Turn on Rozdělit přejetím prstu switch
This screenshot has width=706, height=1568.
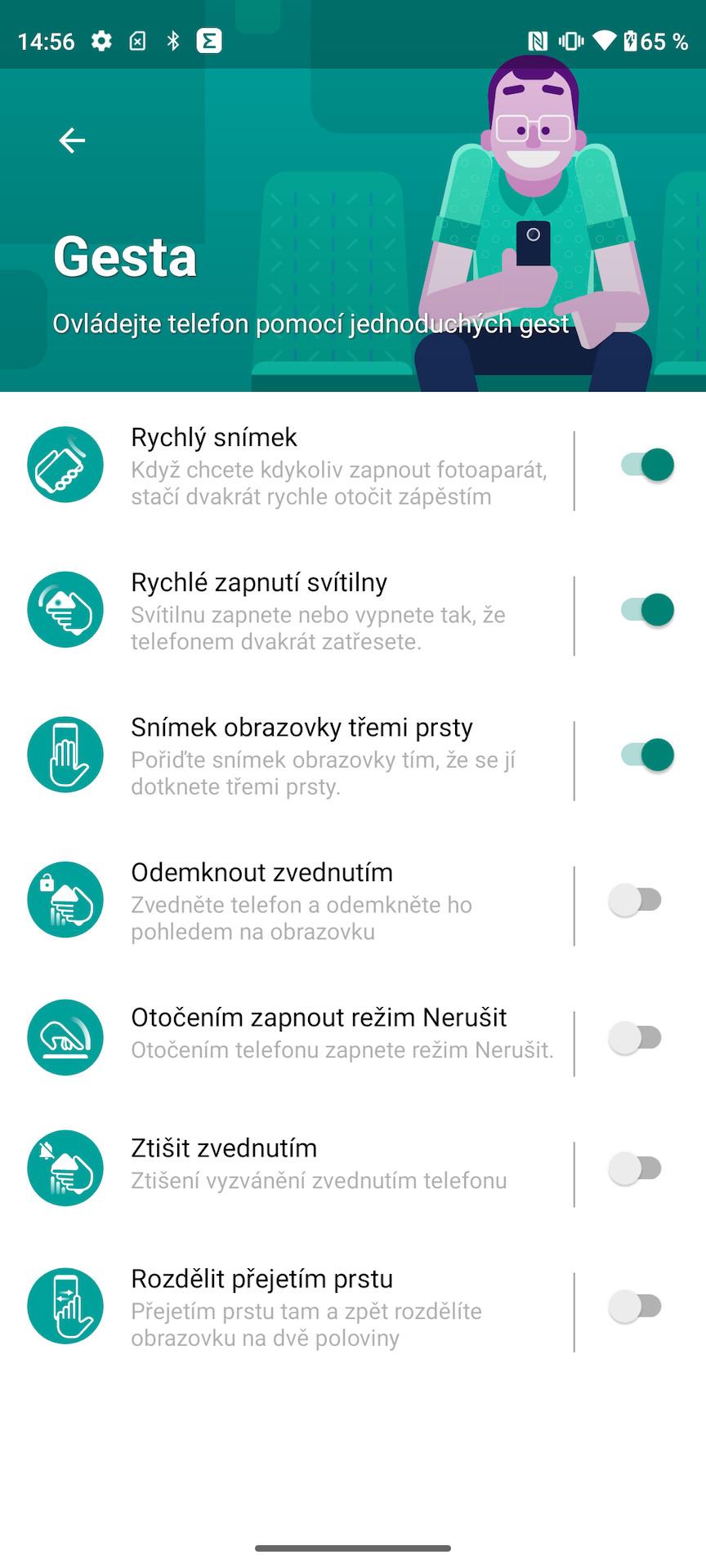coord(636,1307)
